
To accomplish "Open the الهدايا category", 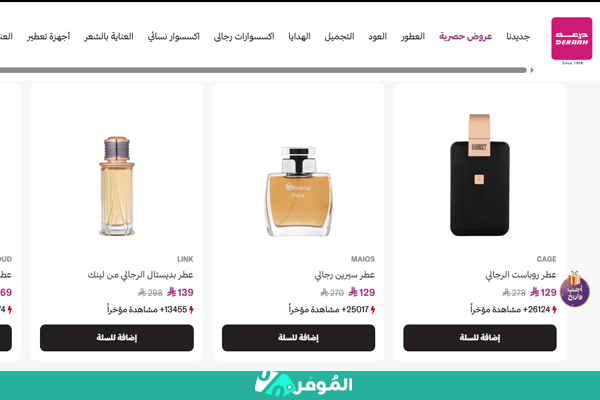I will pyautogui.click(x=299, y=36).
